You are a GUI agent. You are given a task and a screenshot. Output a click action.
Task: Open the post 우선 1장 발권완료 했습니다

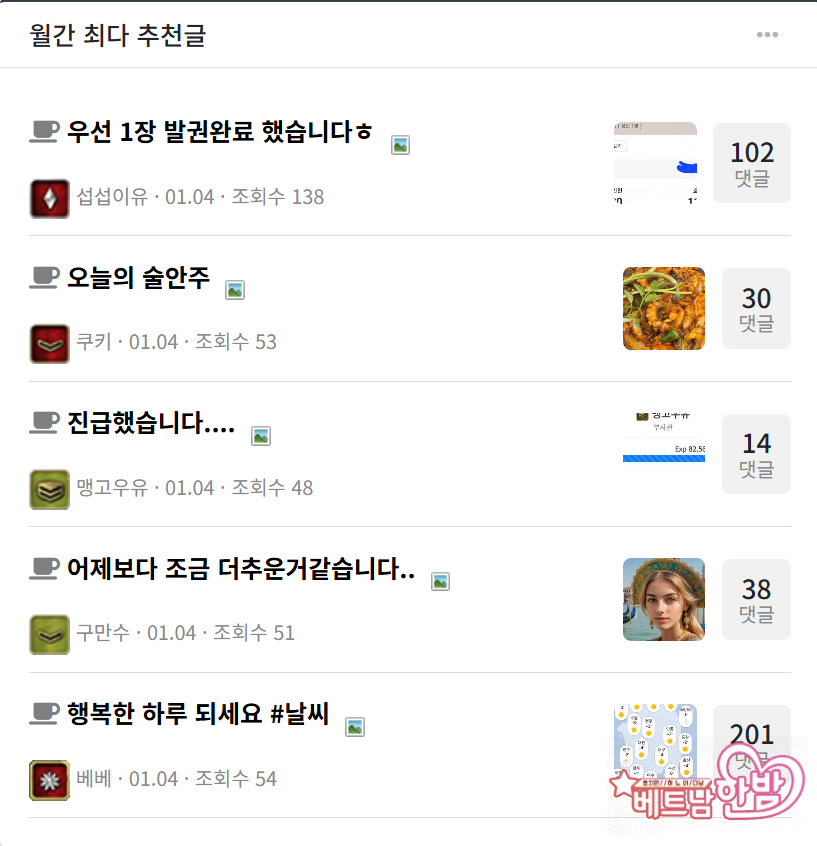pyautogui.click(x=219, y=132)
